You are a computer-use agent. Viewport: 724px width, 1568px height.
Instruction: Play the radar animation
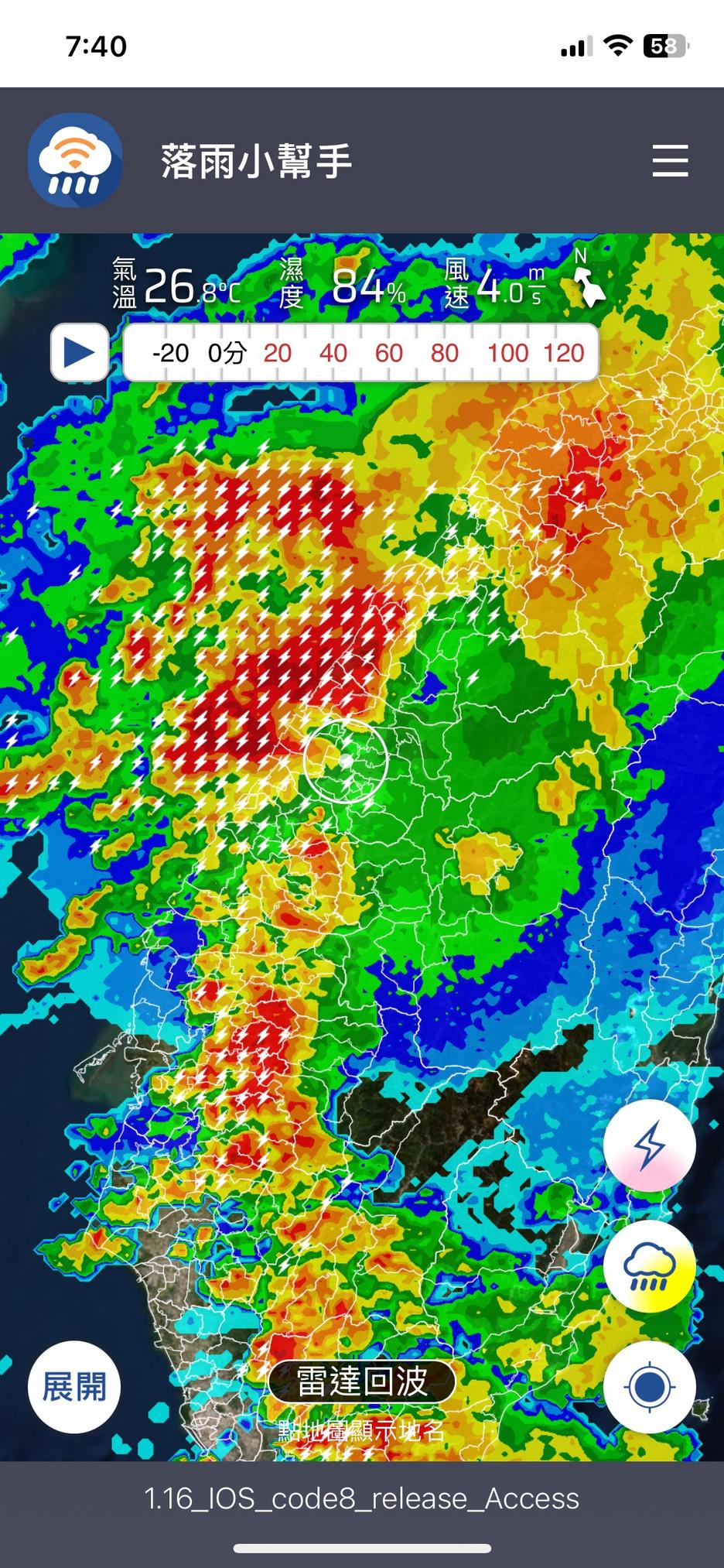[x=80, y=353]
